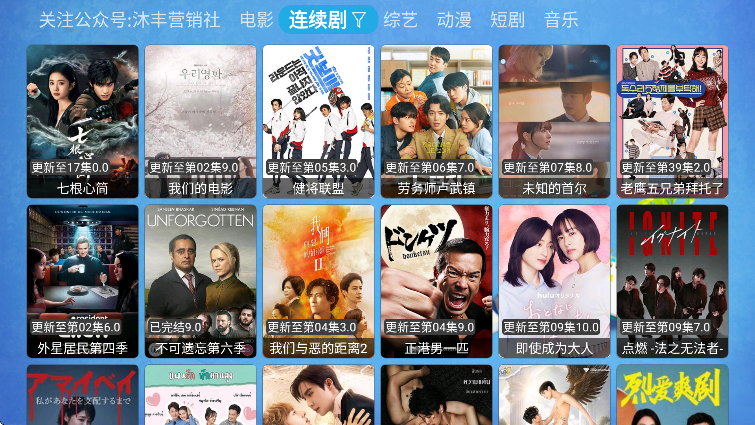
Task: Switch to the 电影 tab
Action: 257,19
